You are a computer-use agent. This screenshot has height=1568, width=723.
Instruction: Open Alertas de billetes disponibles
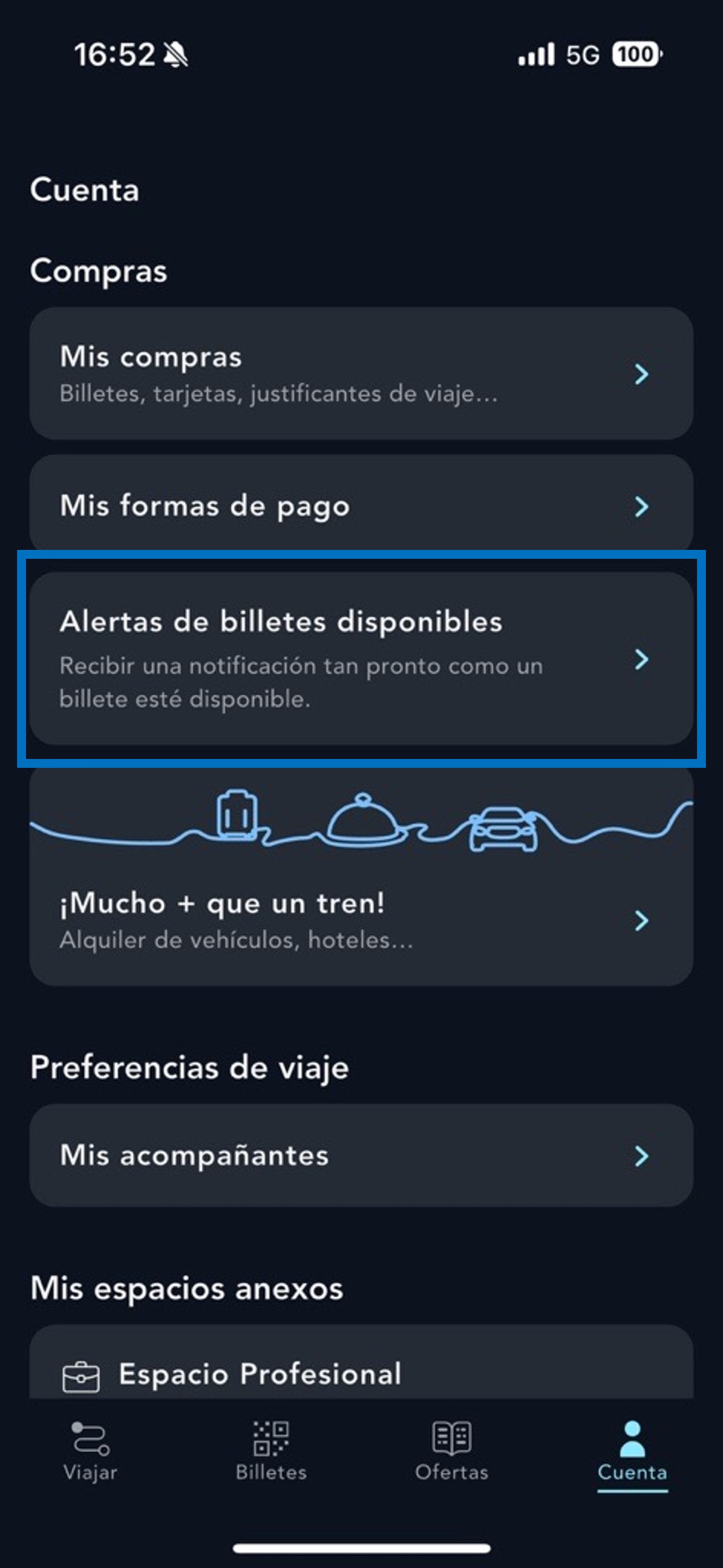coord(361,659)
